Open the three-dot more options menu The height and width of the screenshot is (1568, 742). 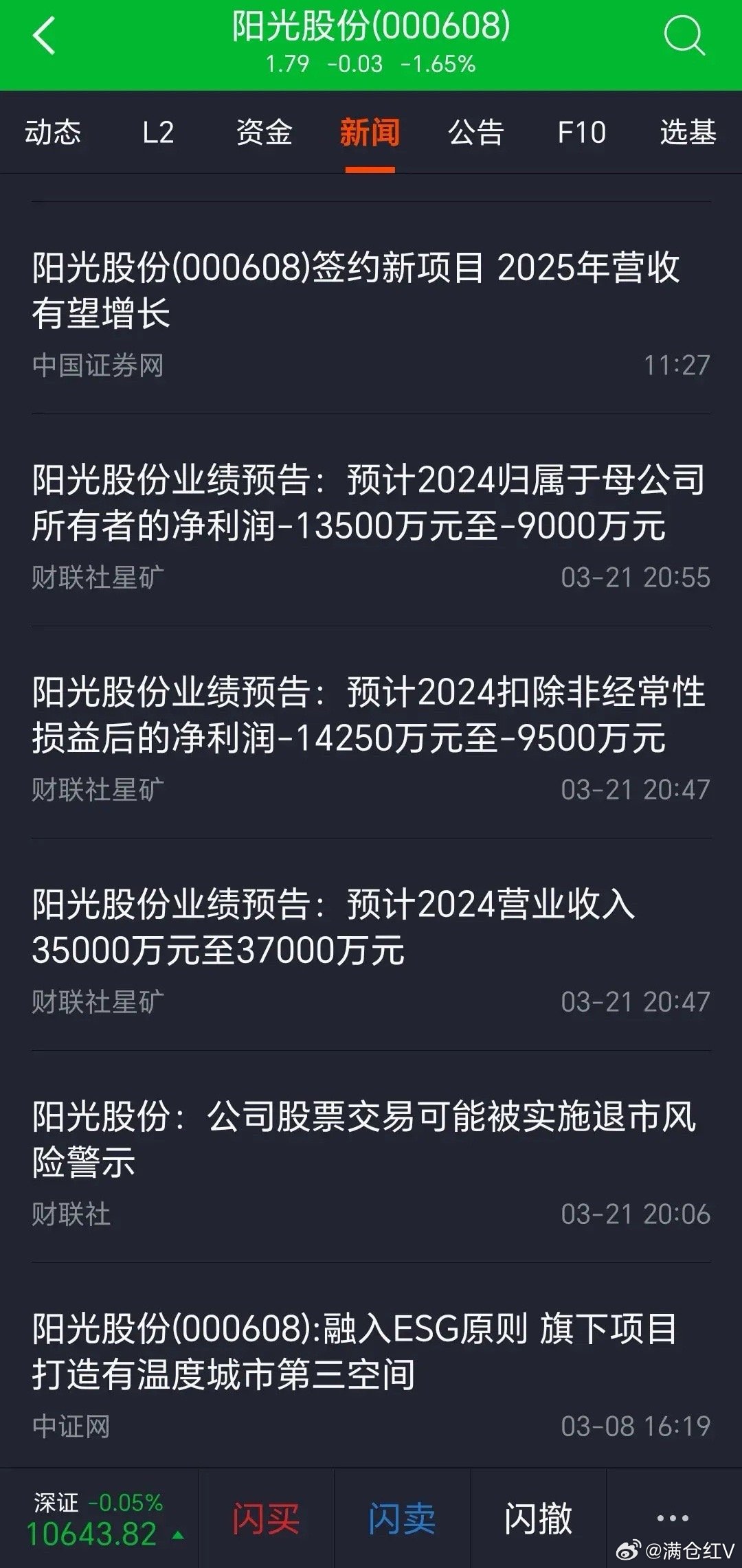click(x=672, y=1517)
